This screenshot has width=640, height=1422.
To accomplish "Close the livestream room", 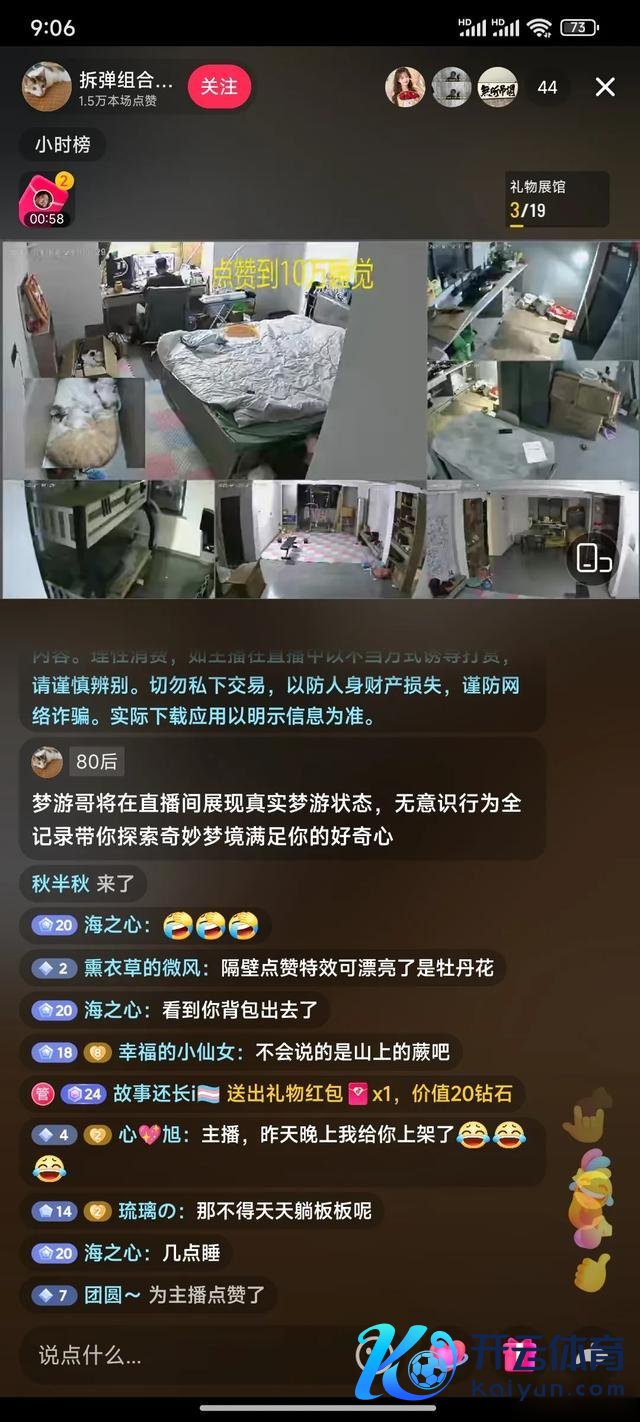I will (605, 87).
